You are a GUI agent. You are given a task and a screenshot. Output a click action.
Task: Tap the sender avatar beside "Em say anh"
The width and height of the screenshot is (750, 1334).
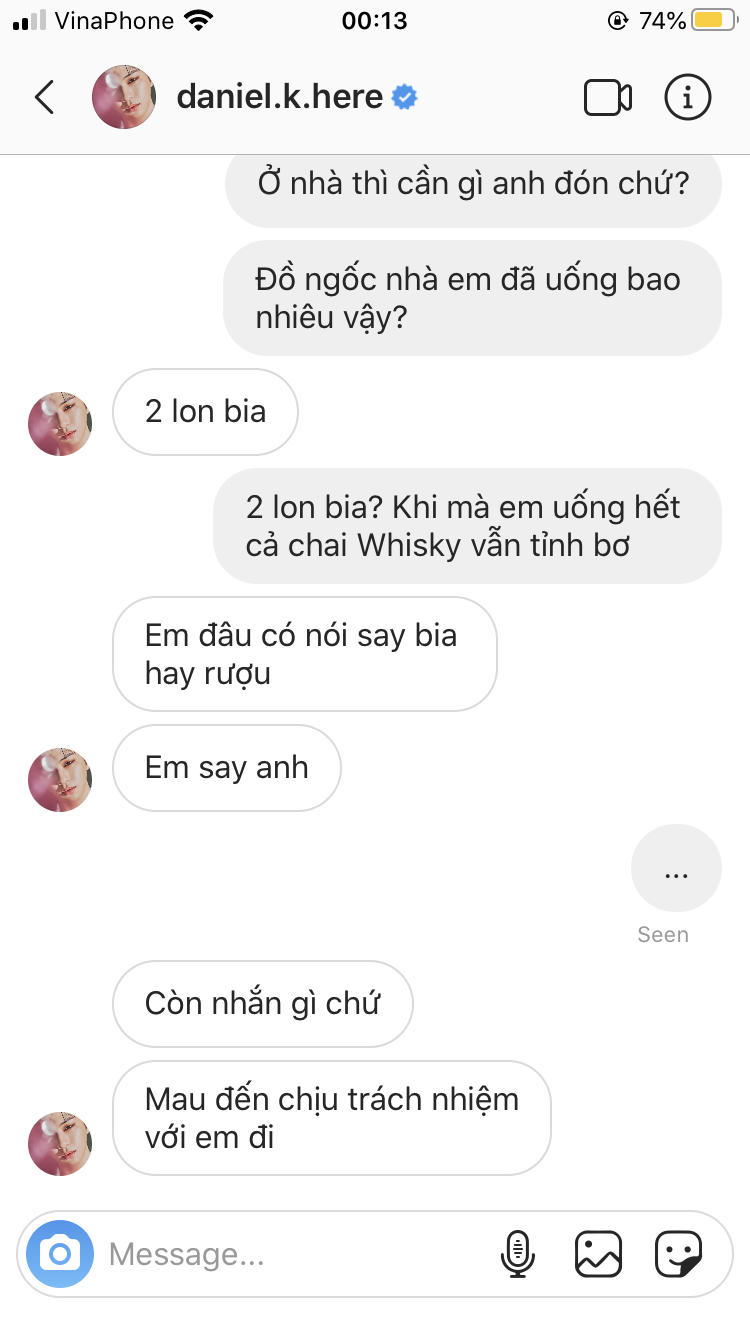click(60, 779)
